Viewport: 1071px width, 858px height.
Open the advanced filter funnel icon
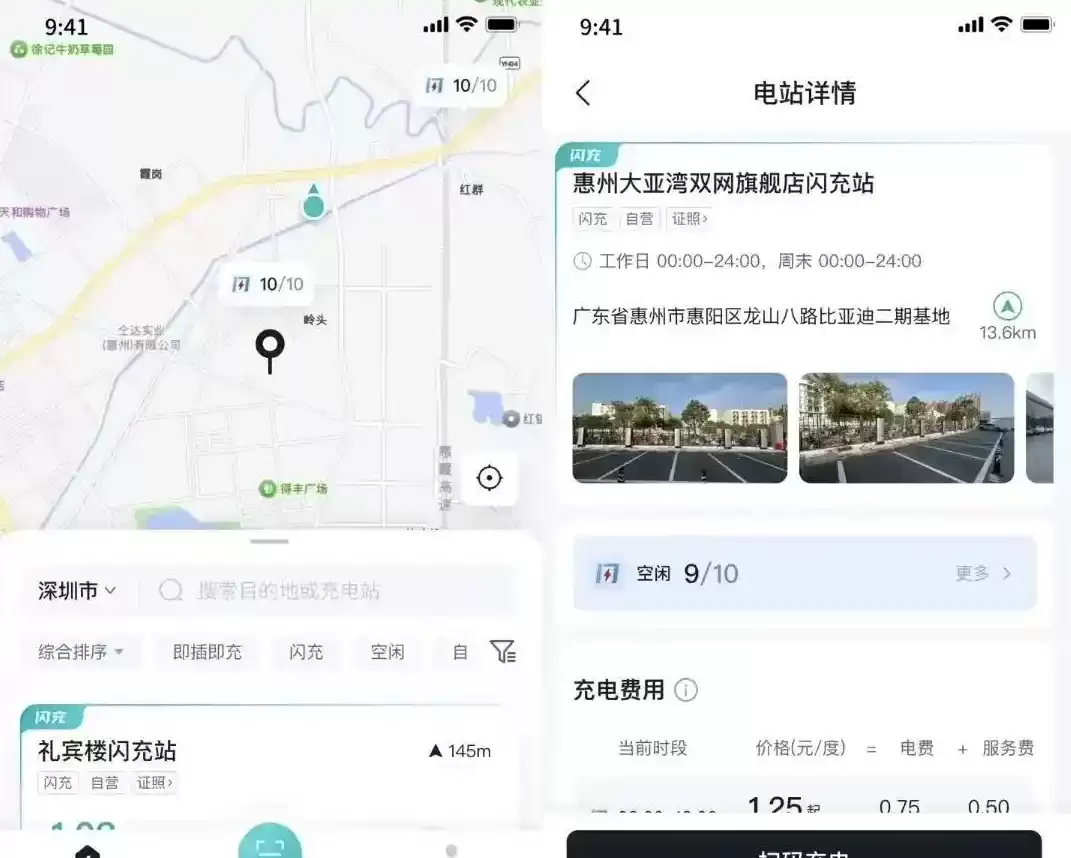tap(503, 652)
